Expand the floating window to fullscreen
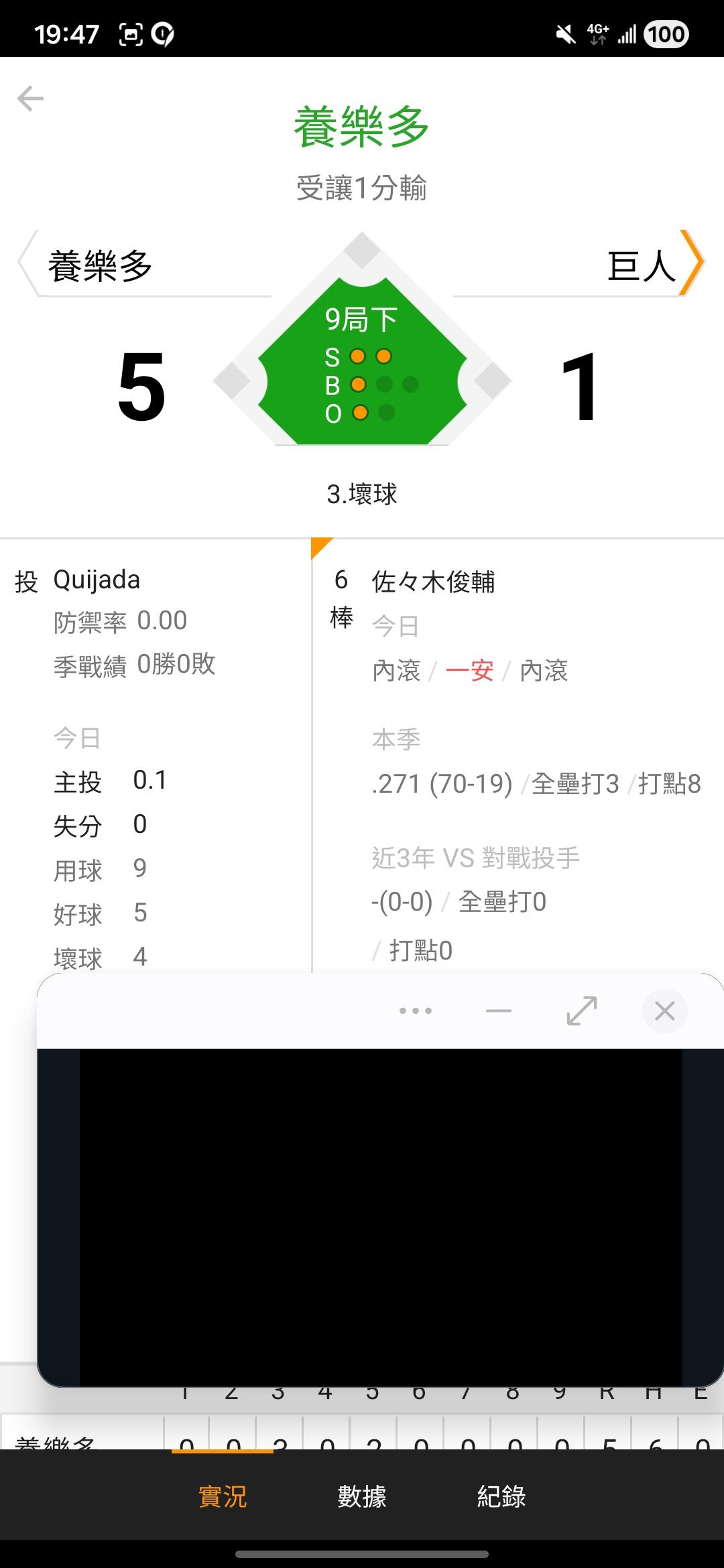The image size is (724, 1568). (x=582, y=1010)
